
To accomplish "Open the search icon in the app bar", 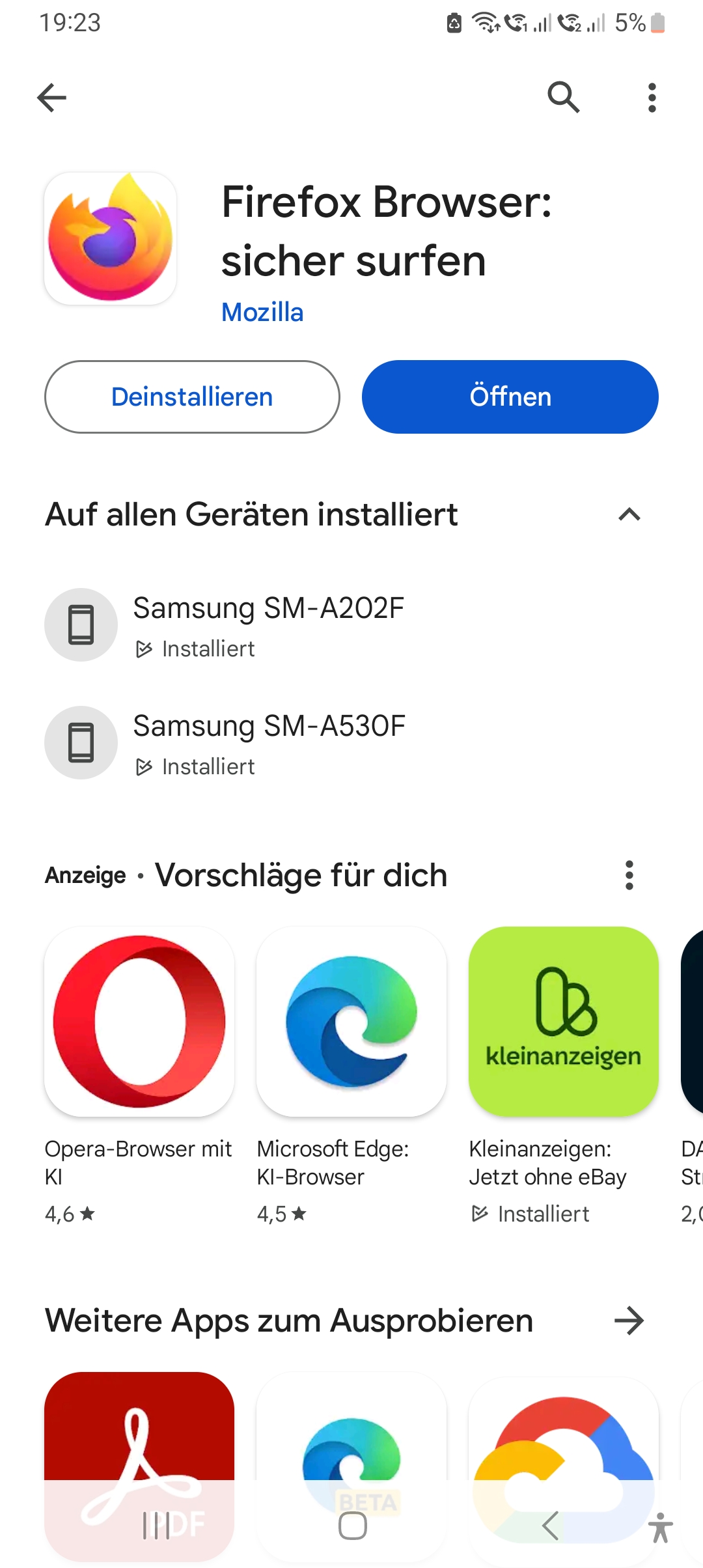I will (563, 98).
